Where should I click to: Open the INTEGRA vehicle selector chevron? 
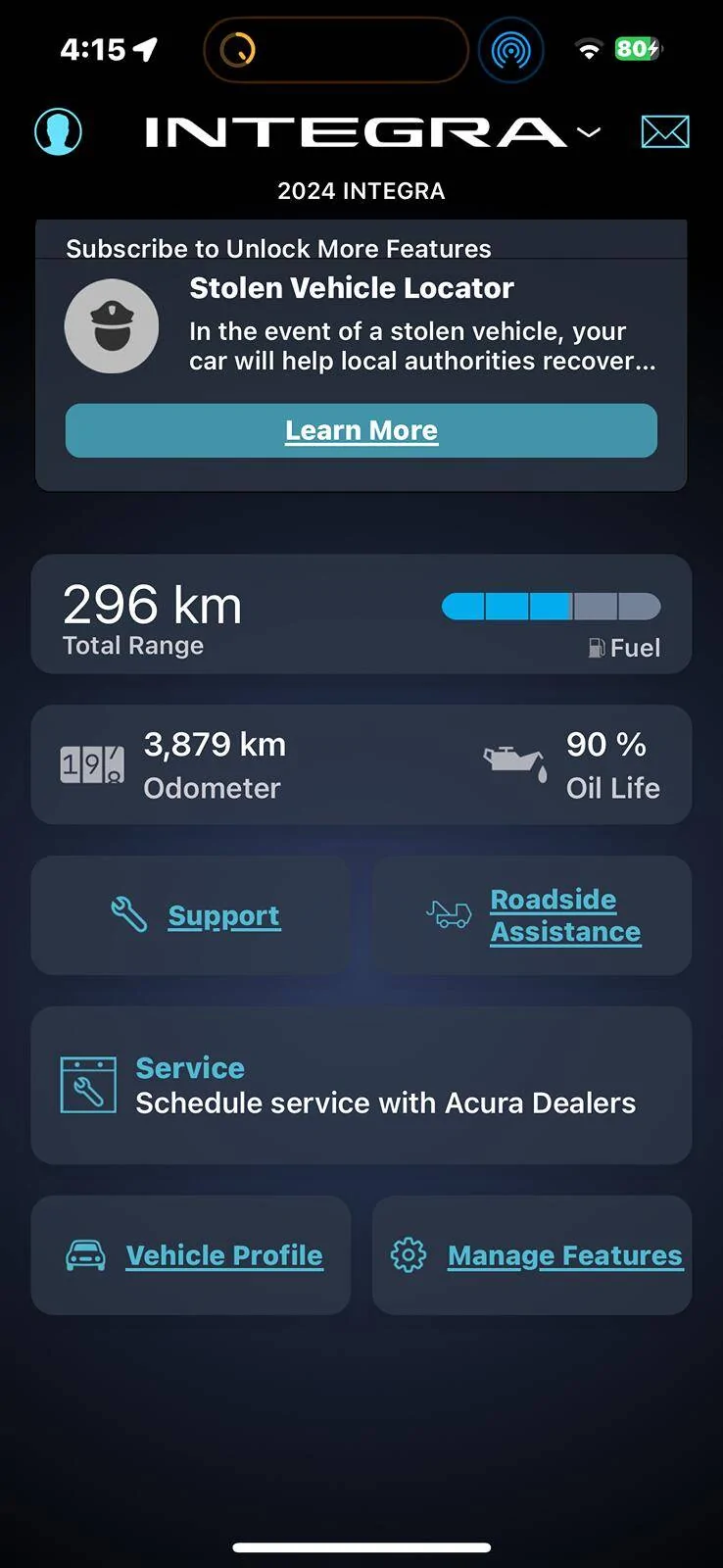pyautogui.click(x=590, y=131)
